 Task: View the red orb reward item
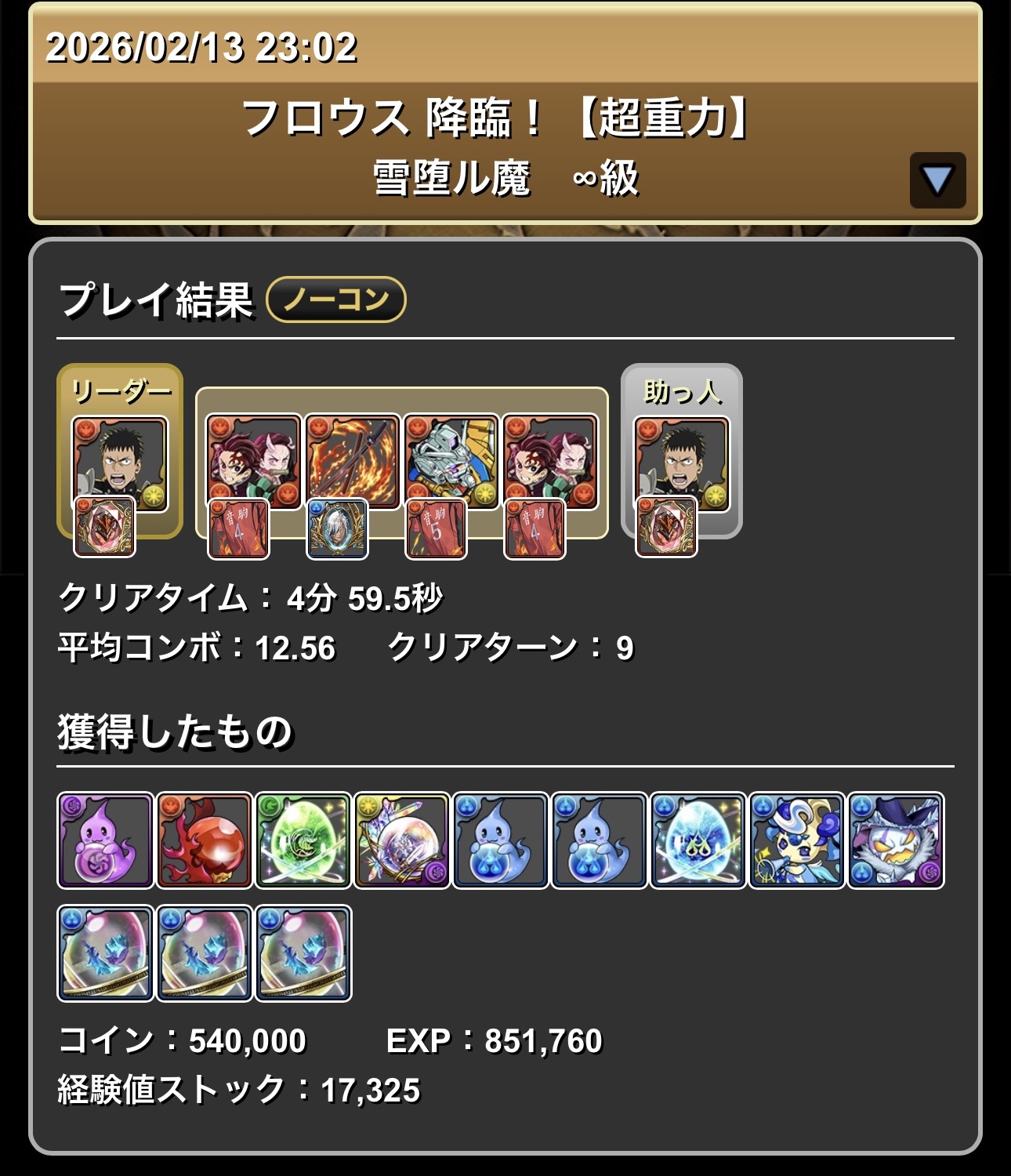point(205,840)
